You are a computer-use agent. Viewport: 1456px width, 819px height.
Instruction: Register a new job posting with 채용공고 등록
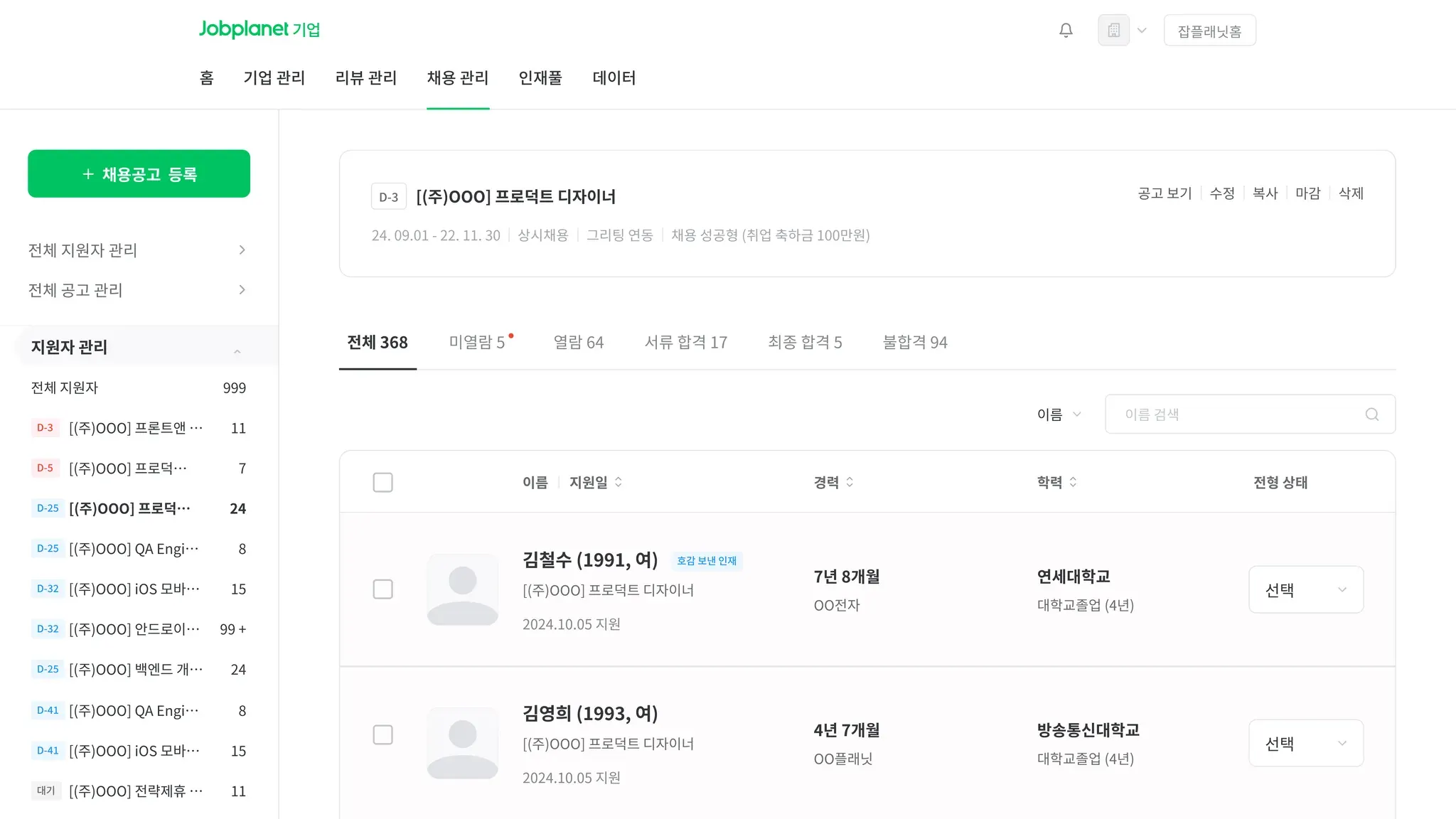click(x=139, y=174)
